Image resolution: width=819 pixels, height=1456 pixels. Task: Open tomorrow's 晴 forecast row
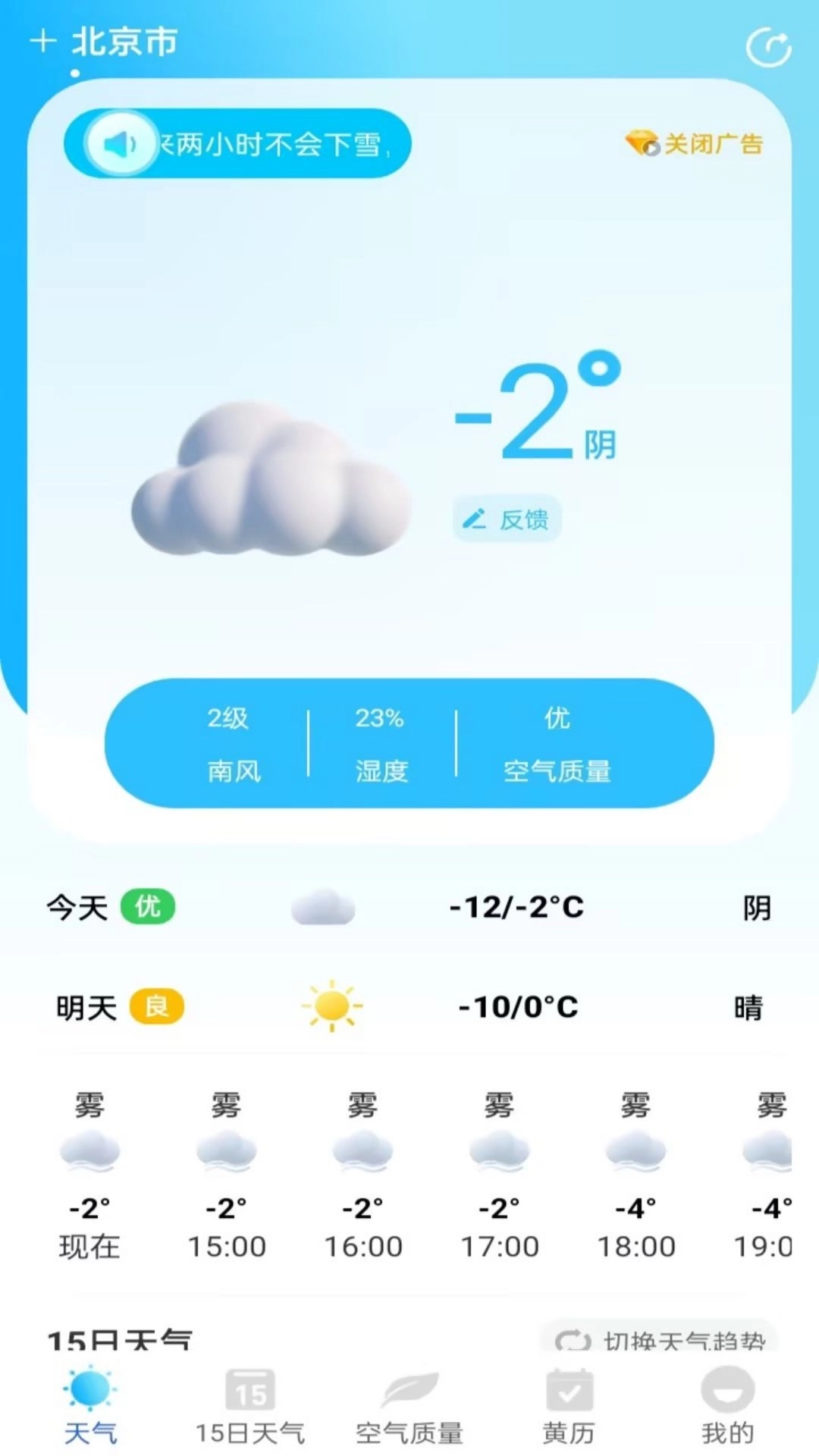pos(409,1007)
